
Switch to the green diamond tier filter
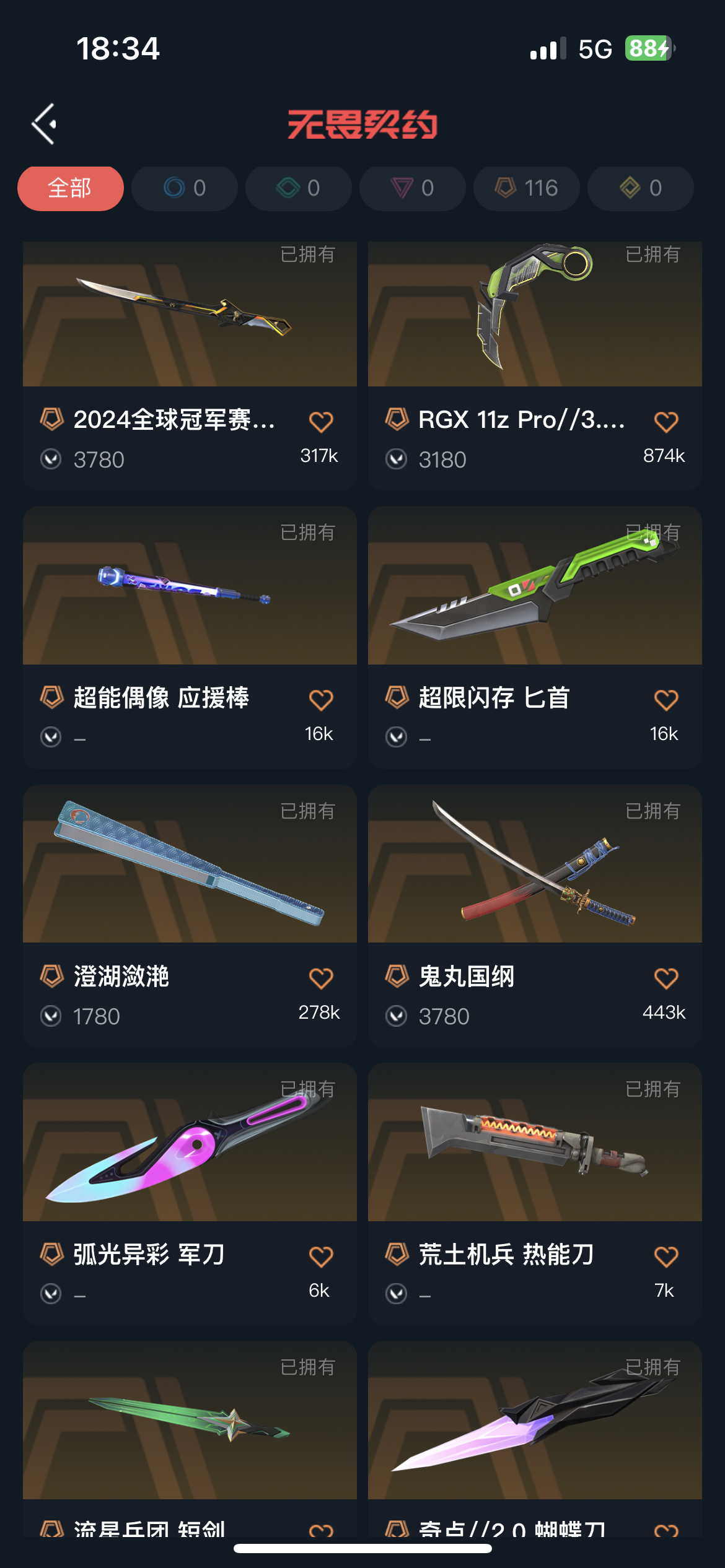click(299, 188)
